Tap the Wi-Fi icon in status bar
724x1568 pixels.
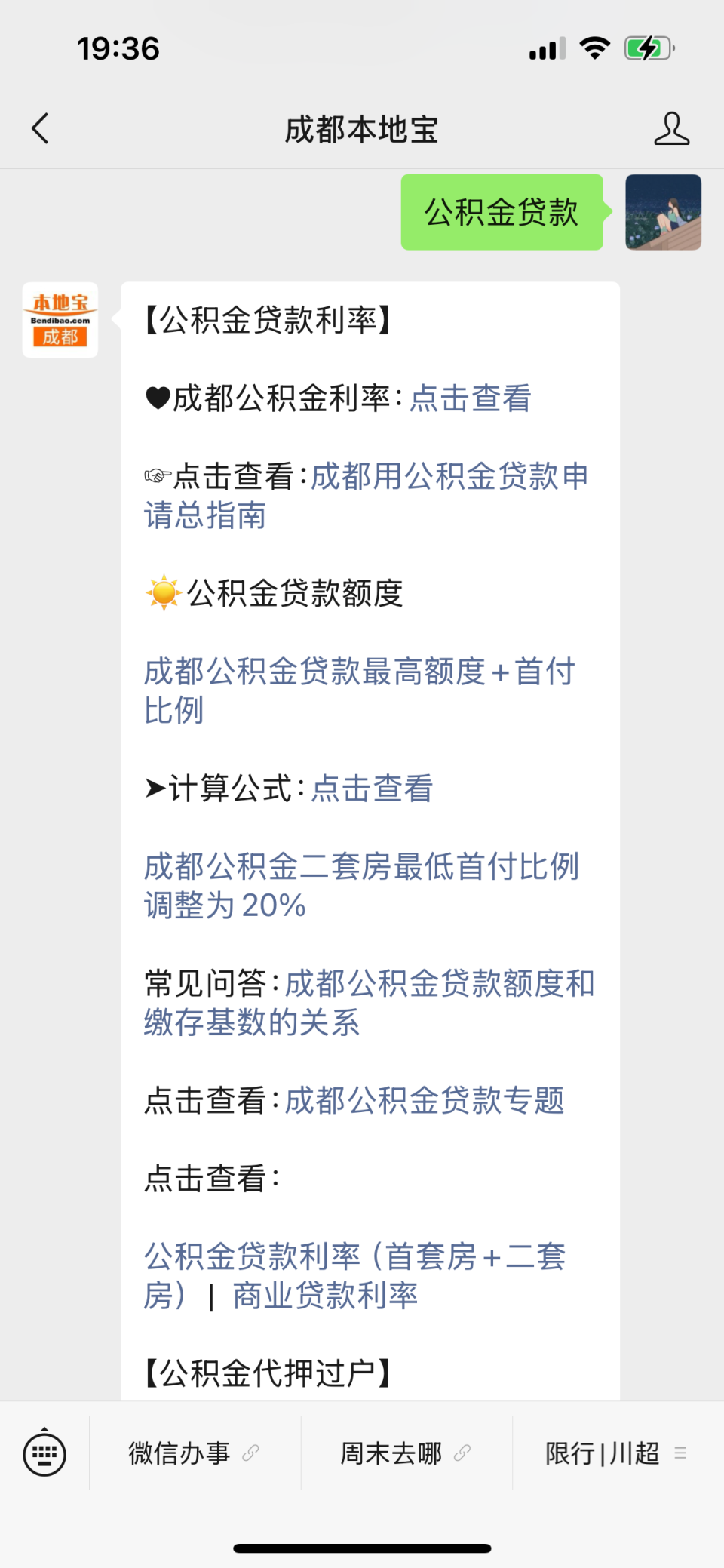595,47
